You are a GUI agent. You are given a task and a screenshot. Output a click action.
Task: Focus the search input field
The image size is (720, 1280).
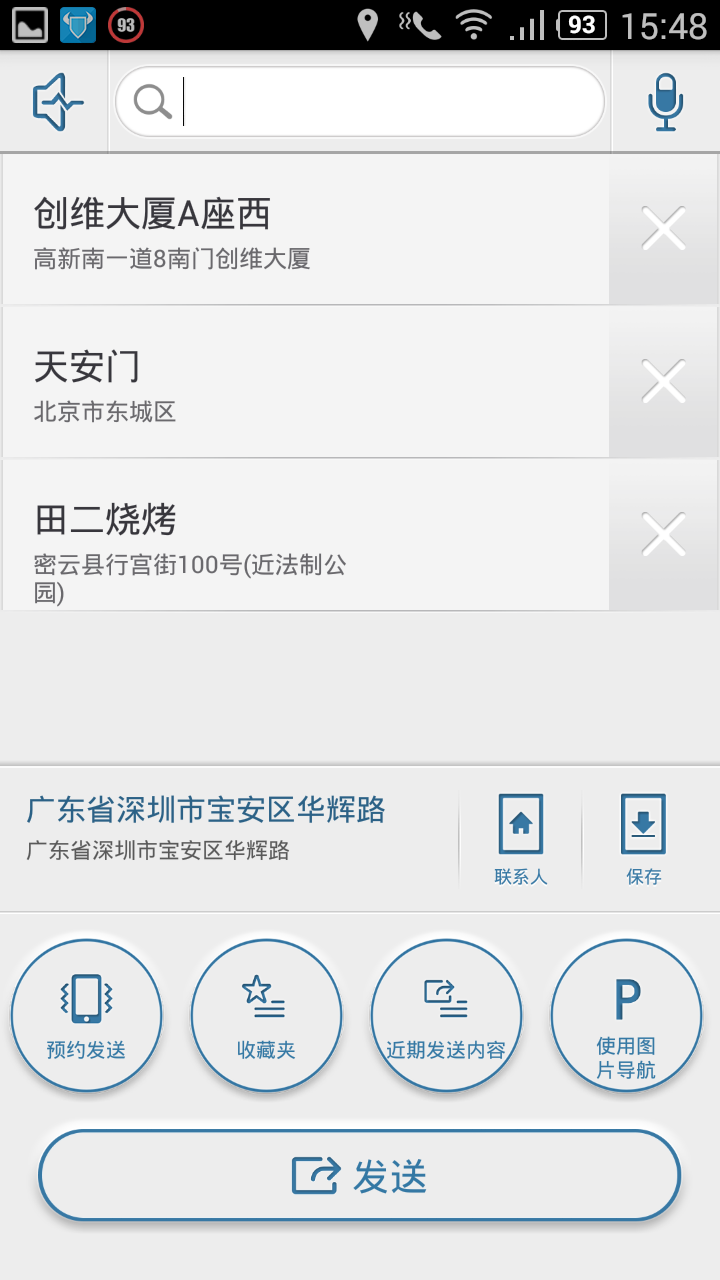click(x=380, y=102)
